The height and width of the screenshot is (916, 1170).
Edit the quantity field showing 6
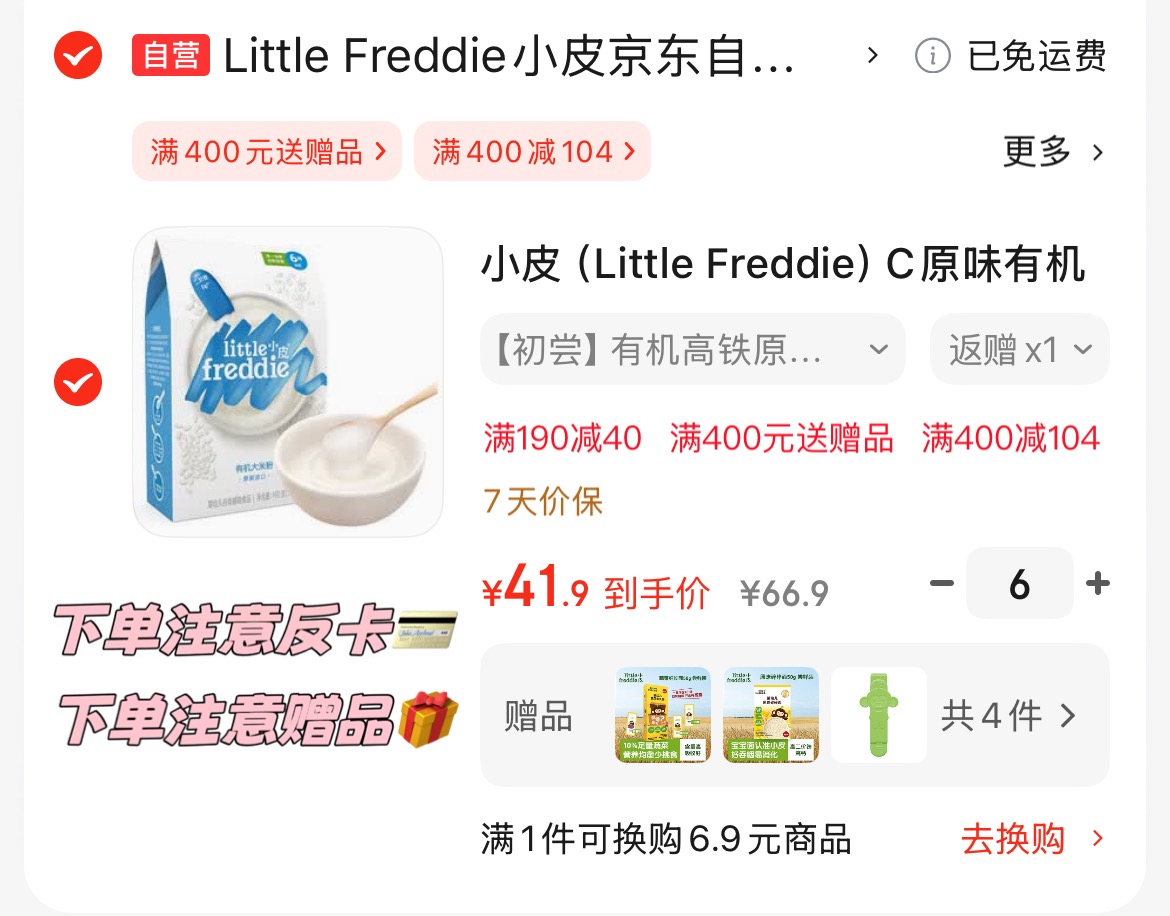1019,584
